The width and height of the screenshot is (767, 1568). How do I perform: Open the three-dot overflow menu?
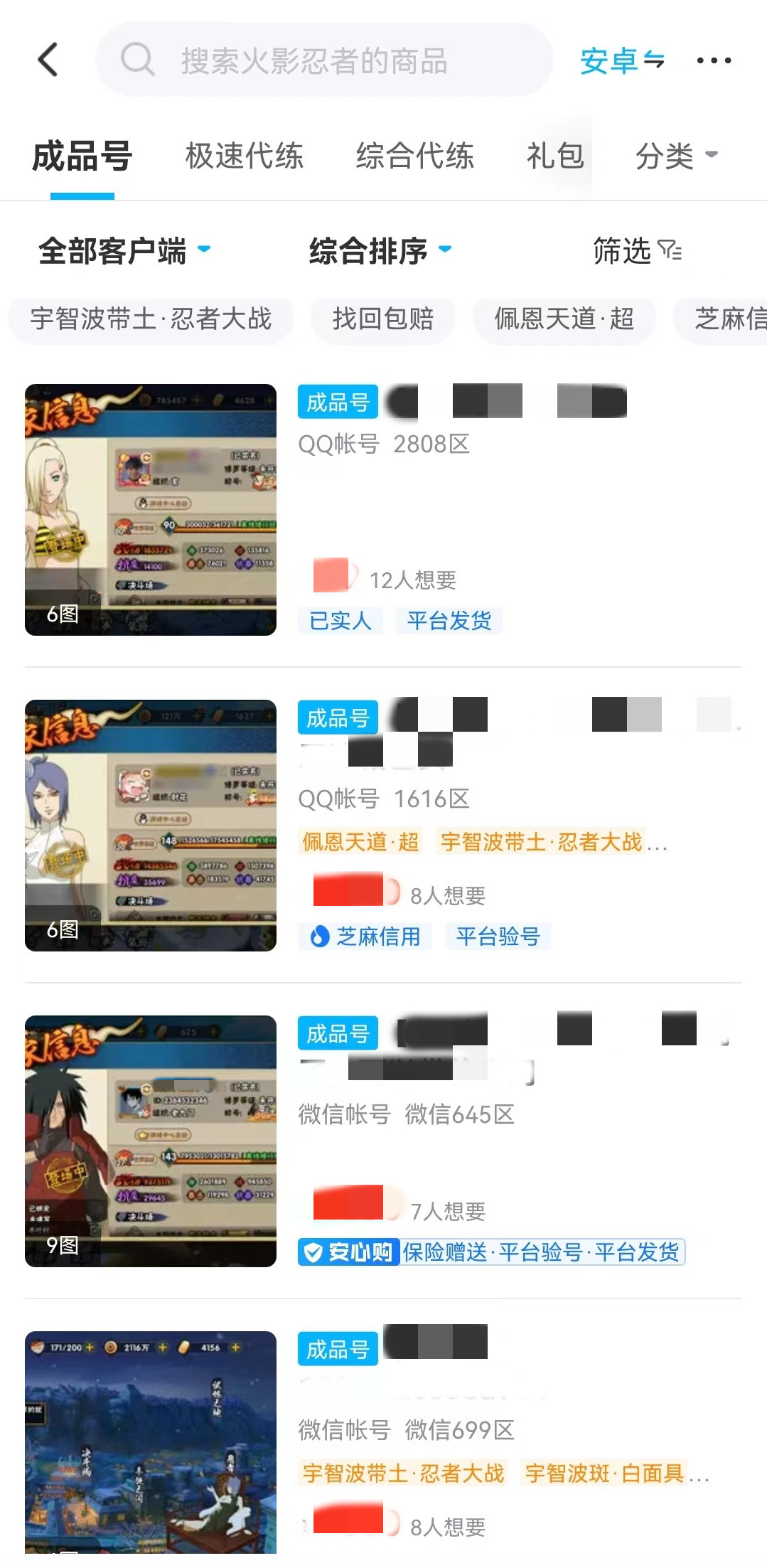714,60
